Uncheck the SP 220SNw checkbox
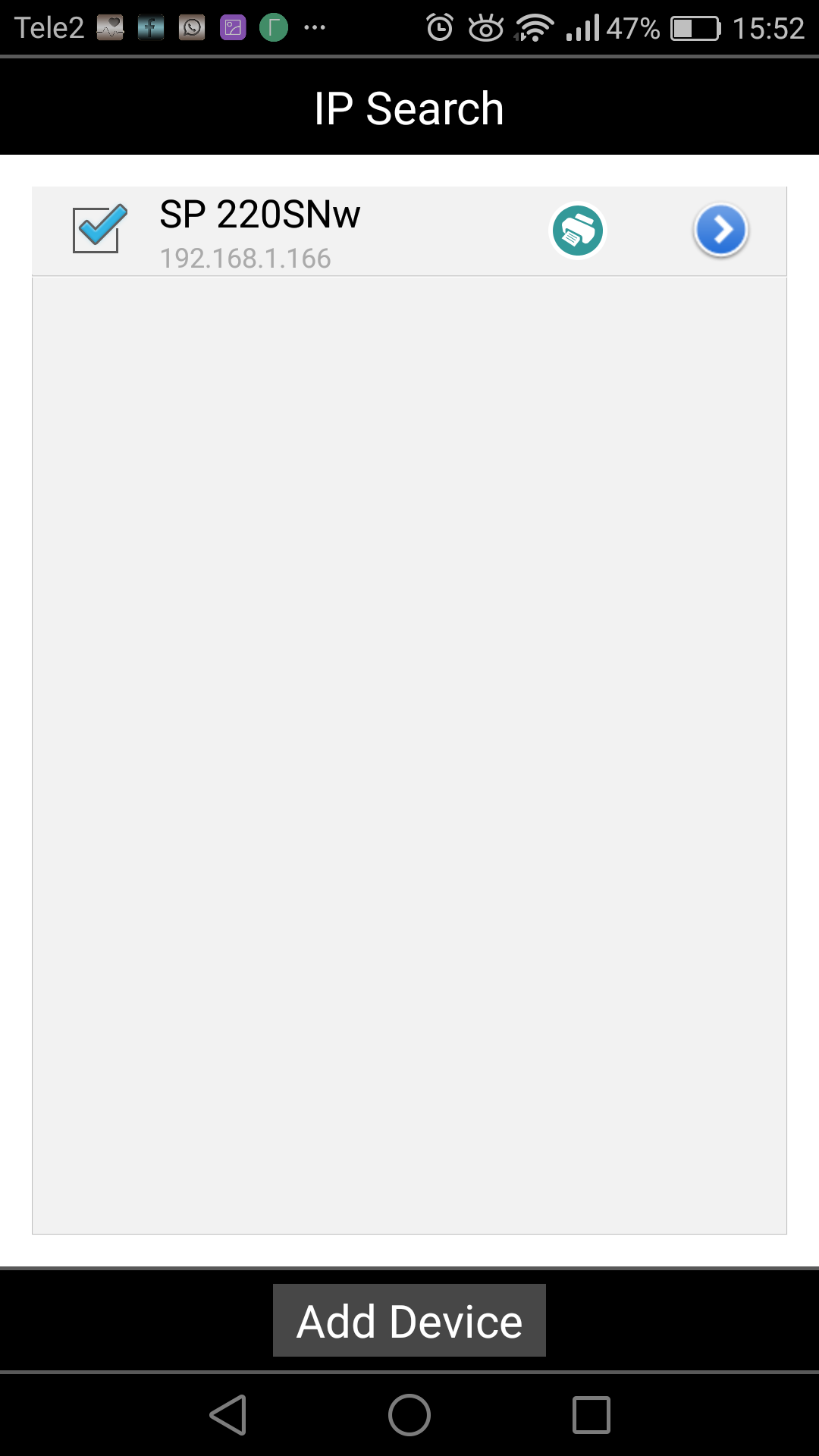The height and width of the screenshot is (1456, 819). [x=97, y=230]
